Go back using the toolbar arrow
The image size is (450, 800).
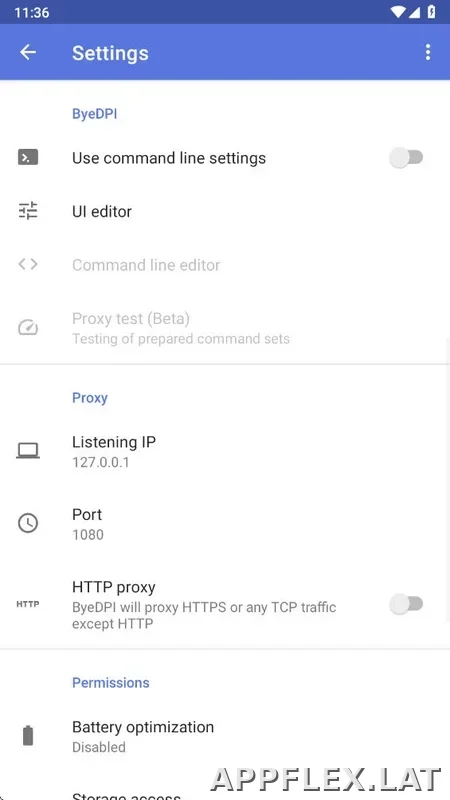(x=28, y=52)
